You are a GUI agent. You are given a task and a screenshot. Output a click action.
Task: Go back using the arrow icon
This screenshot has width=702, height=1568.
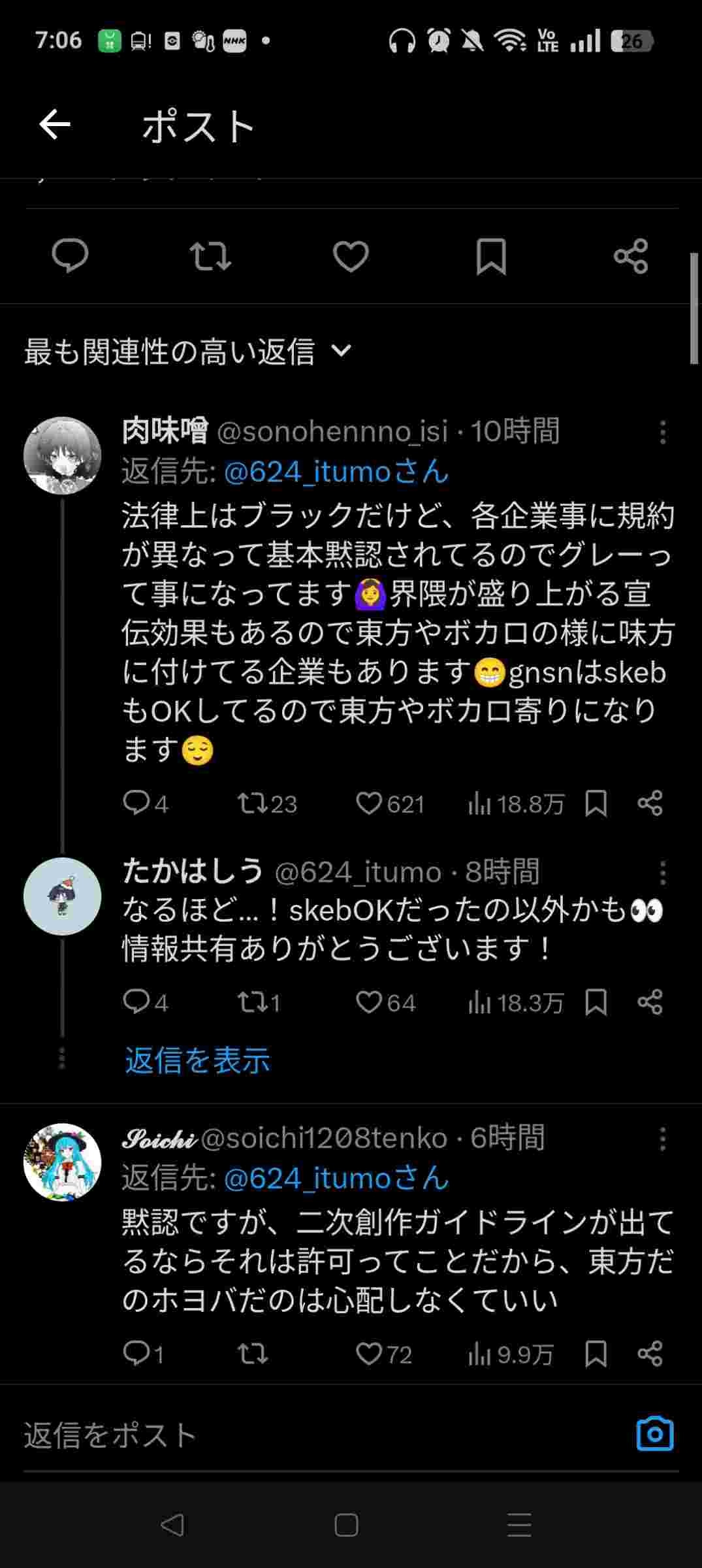point(55,125)
